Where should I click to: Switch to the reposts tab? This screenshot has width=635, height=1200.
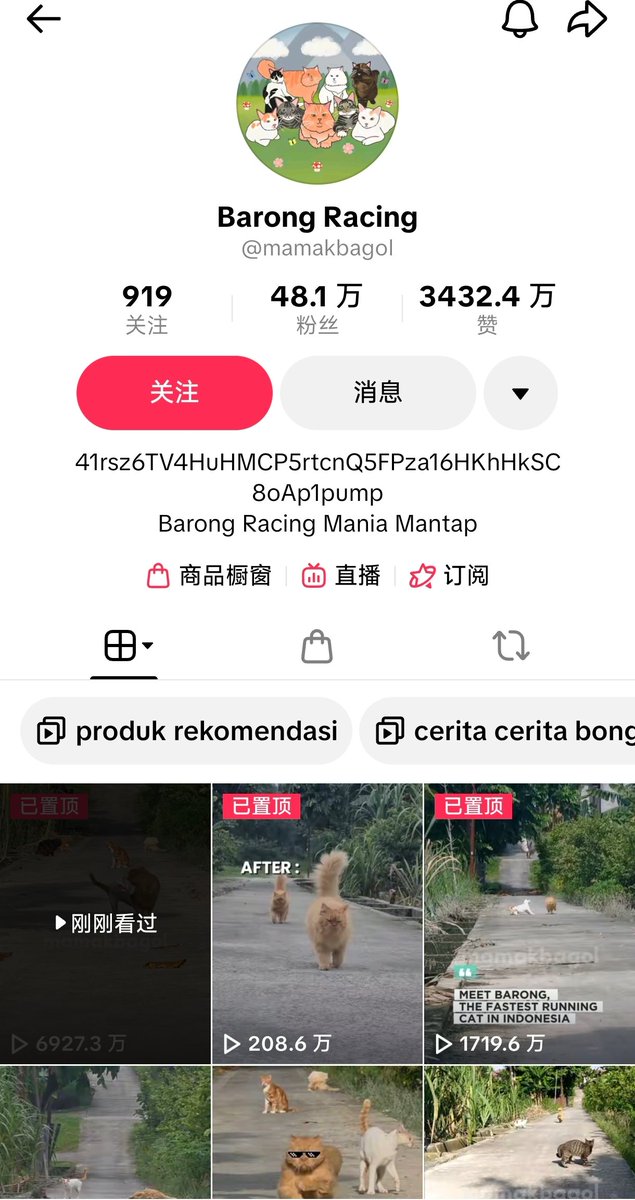510,647
